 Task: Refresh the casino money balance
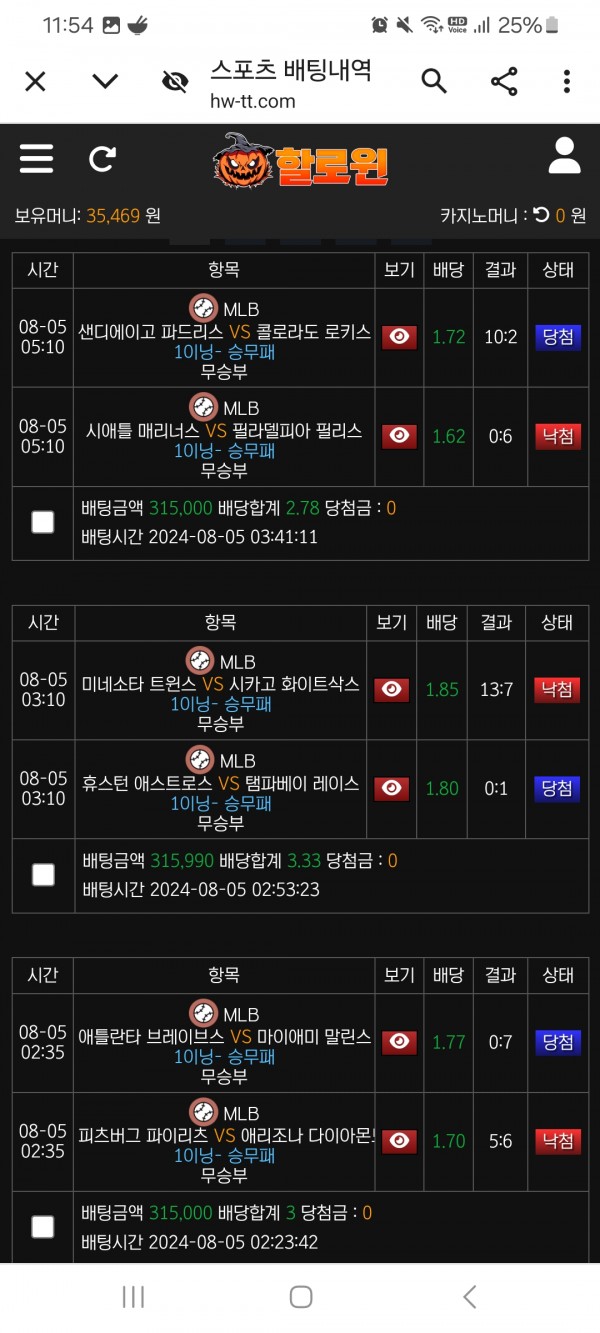pos(541,215)
